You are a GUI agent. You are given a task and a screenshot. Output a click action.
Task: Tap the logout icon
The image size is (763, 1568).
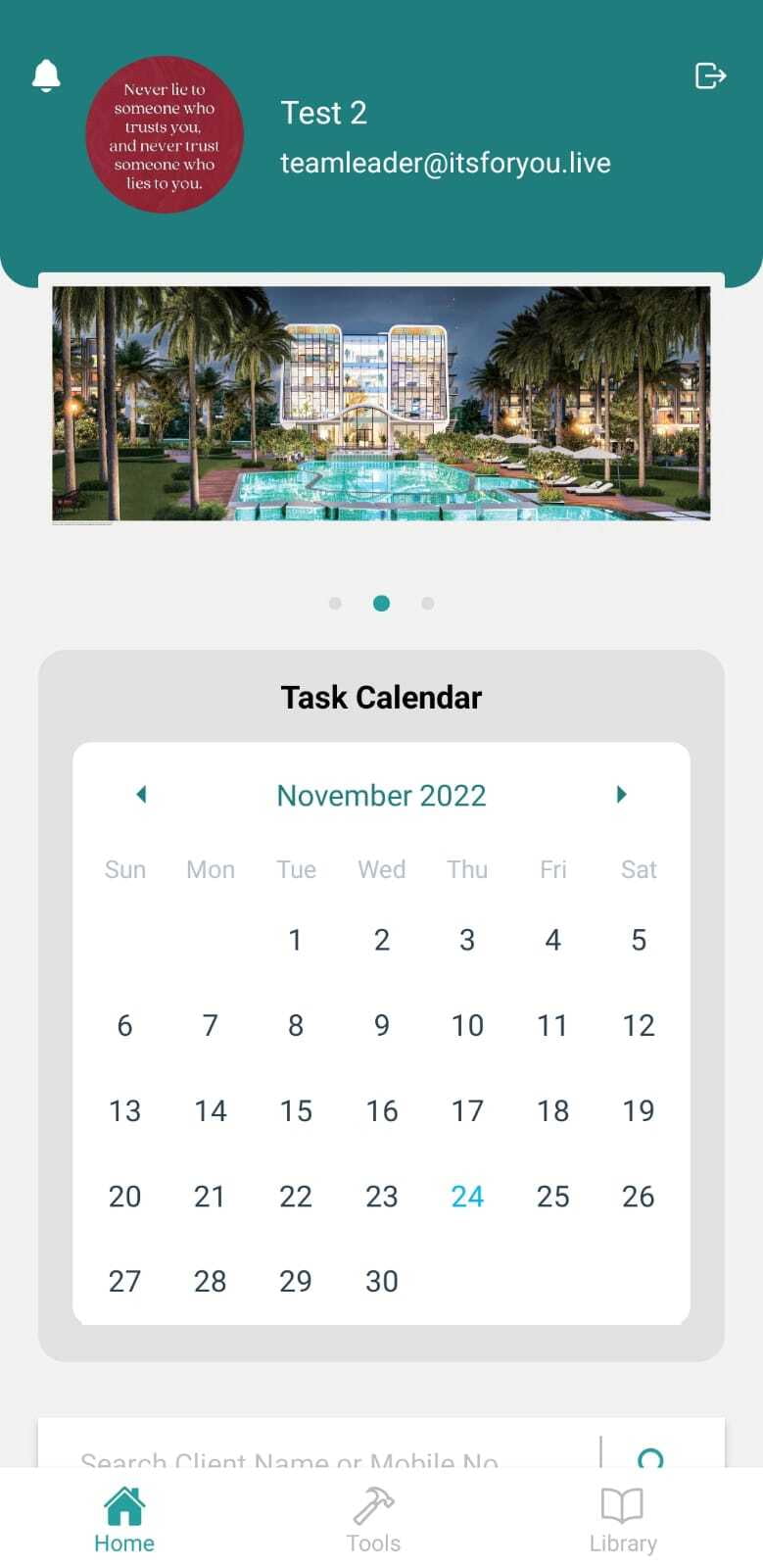710,75
